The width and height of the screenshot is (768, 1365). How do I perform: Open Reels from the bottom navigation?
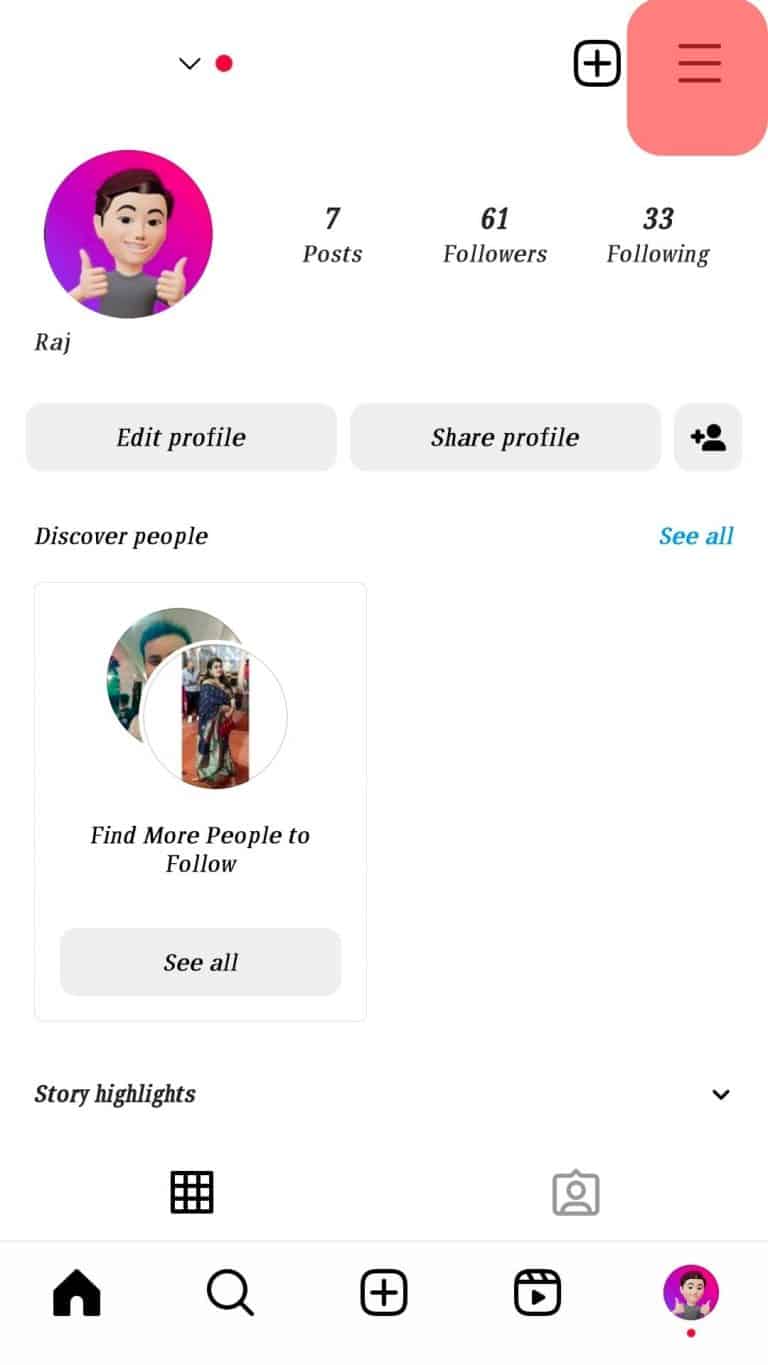coord(537,1292)
